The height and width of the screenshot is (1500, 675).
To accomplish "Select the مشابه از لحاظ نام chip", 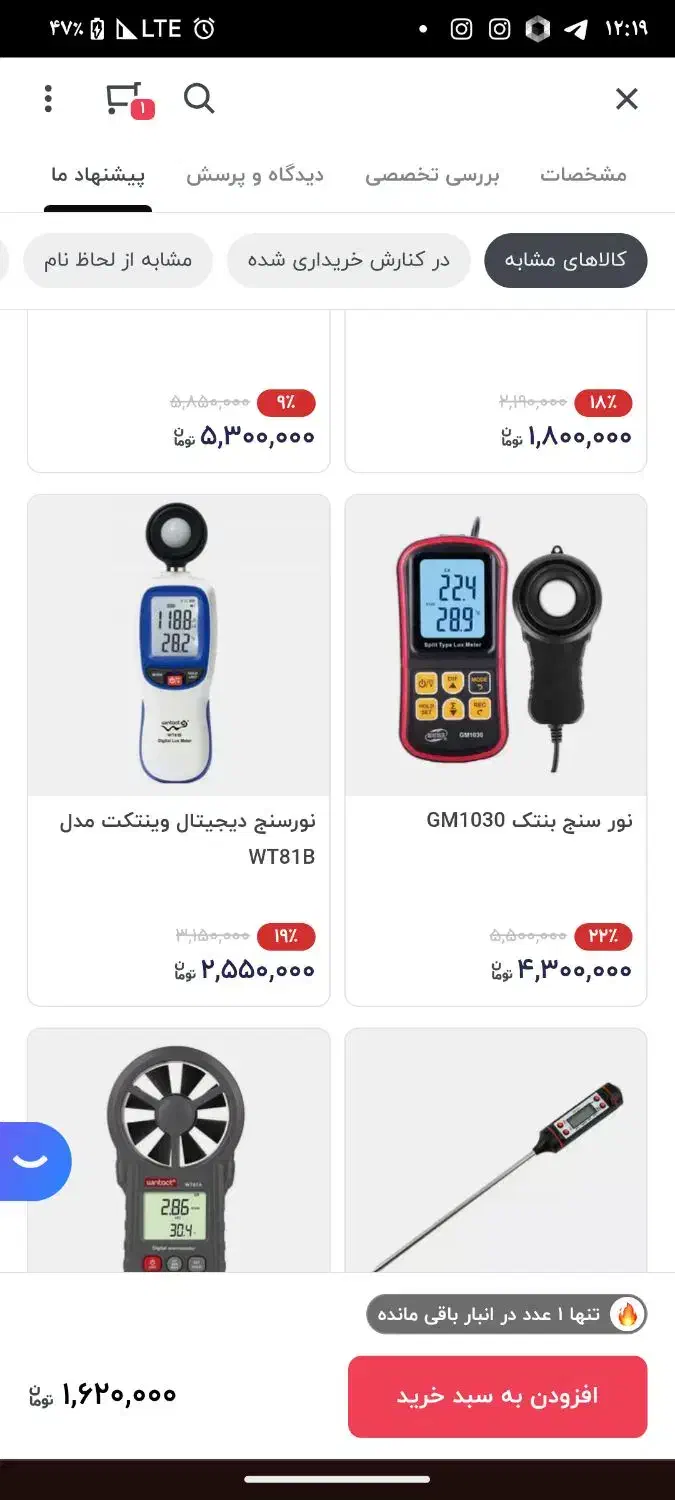I will (118, 260).
